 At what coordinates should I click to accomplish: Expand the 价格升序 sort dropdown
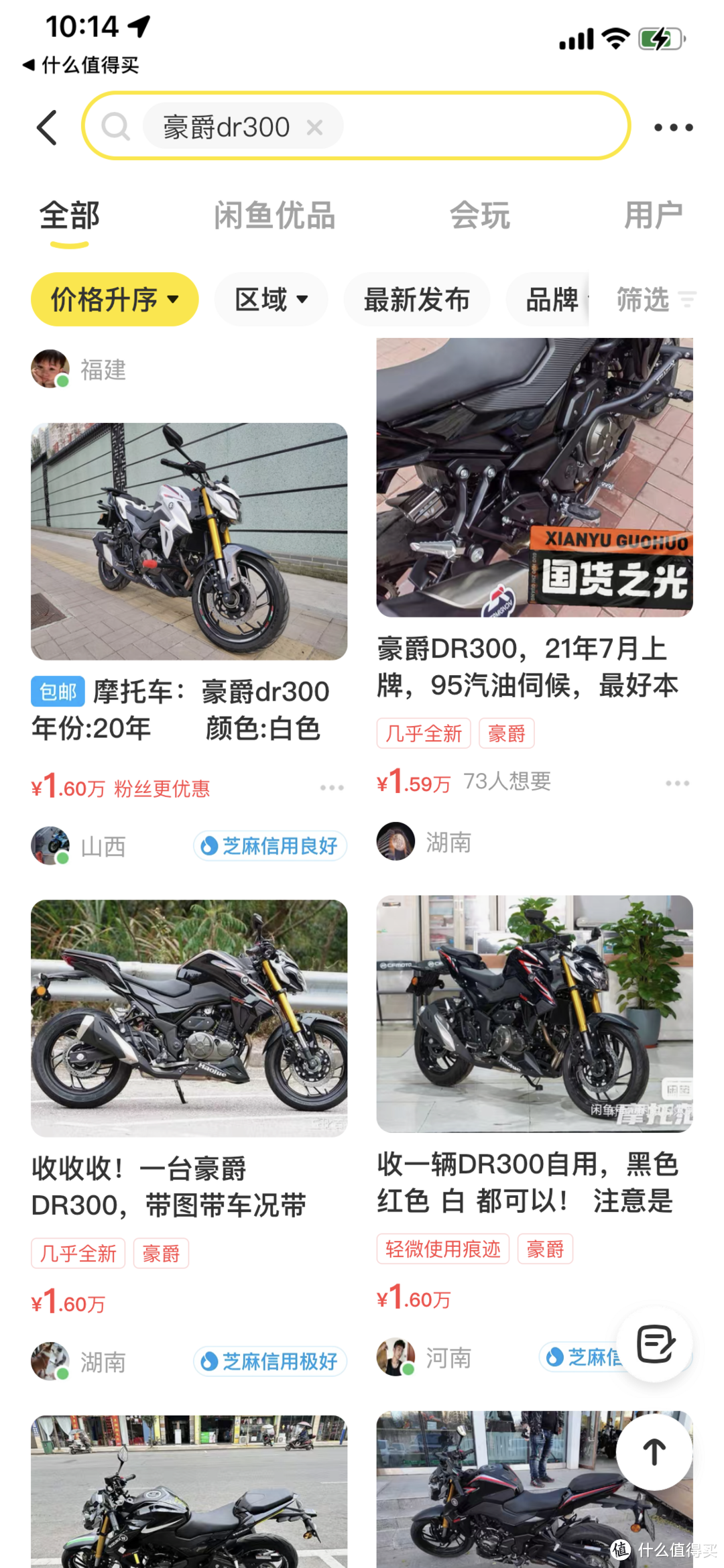(x=115, y=300)
